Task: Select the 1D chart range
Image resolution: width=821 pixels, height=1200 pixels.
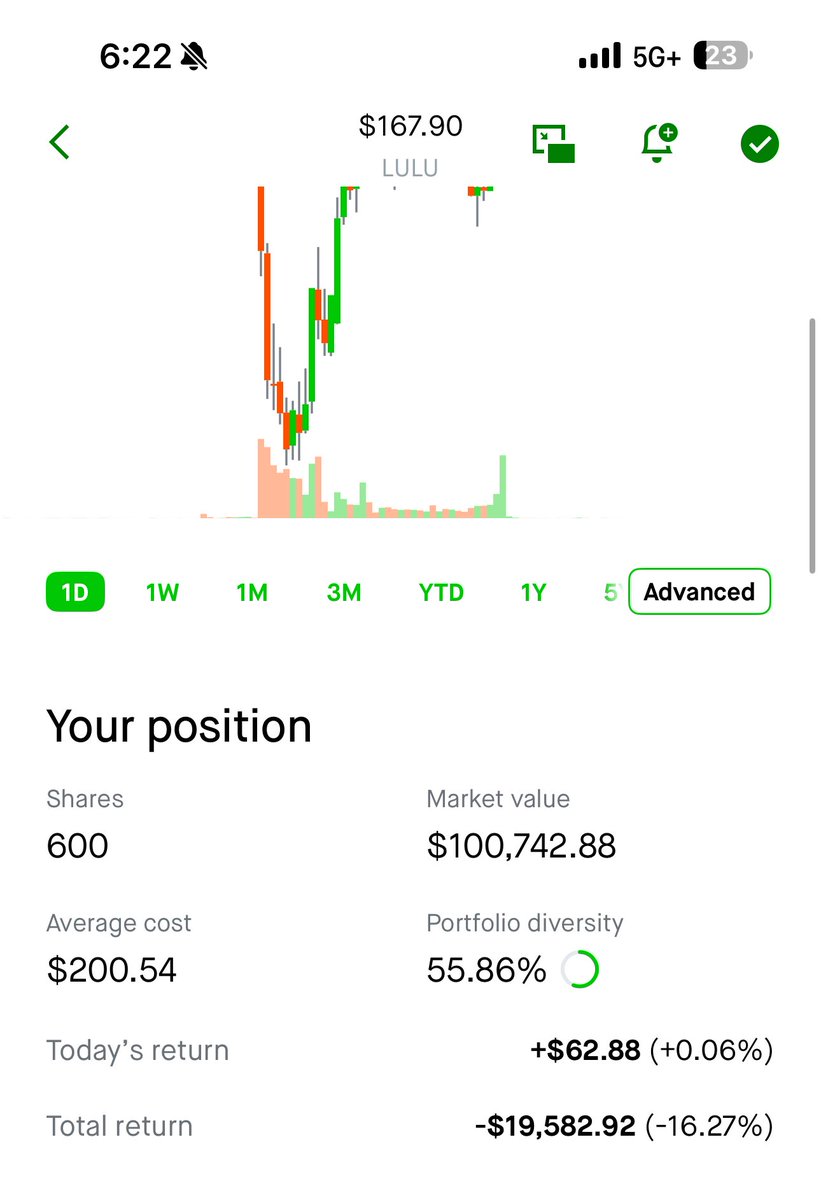Action: (x=75, y=592)
